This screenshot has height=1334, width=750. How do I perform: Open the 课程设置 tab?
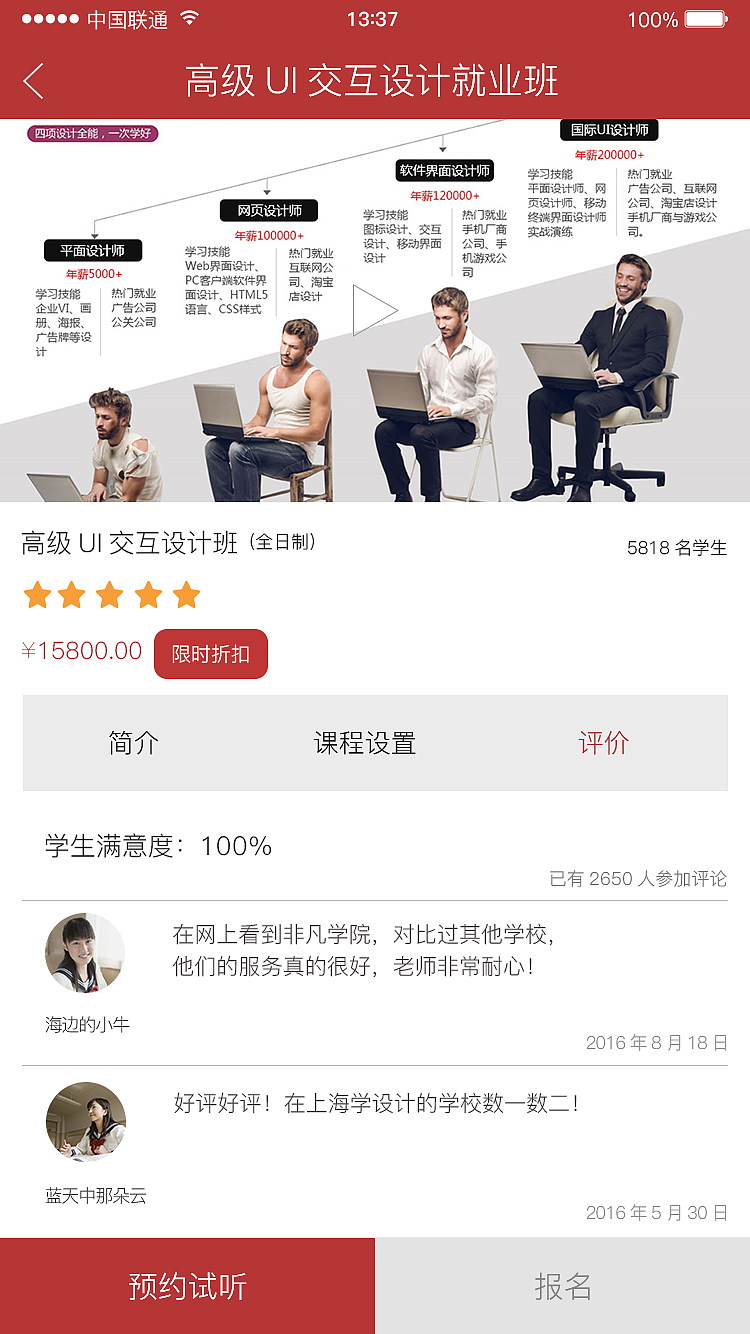365,743
